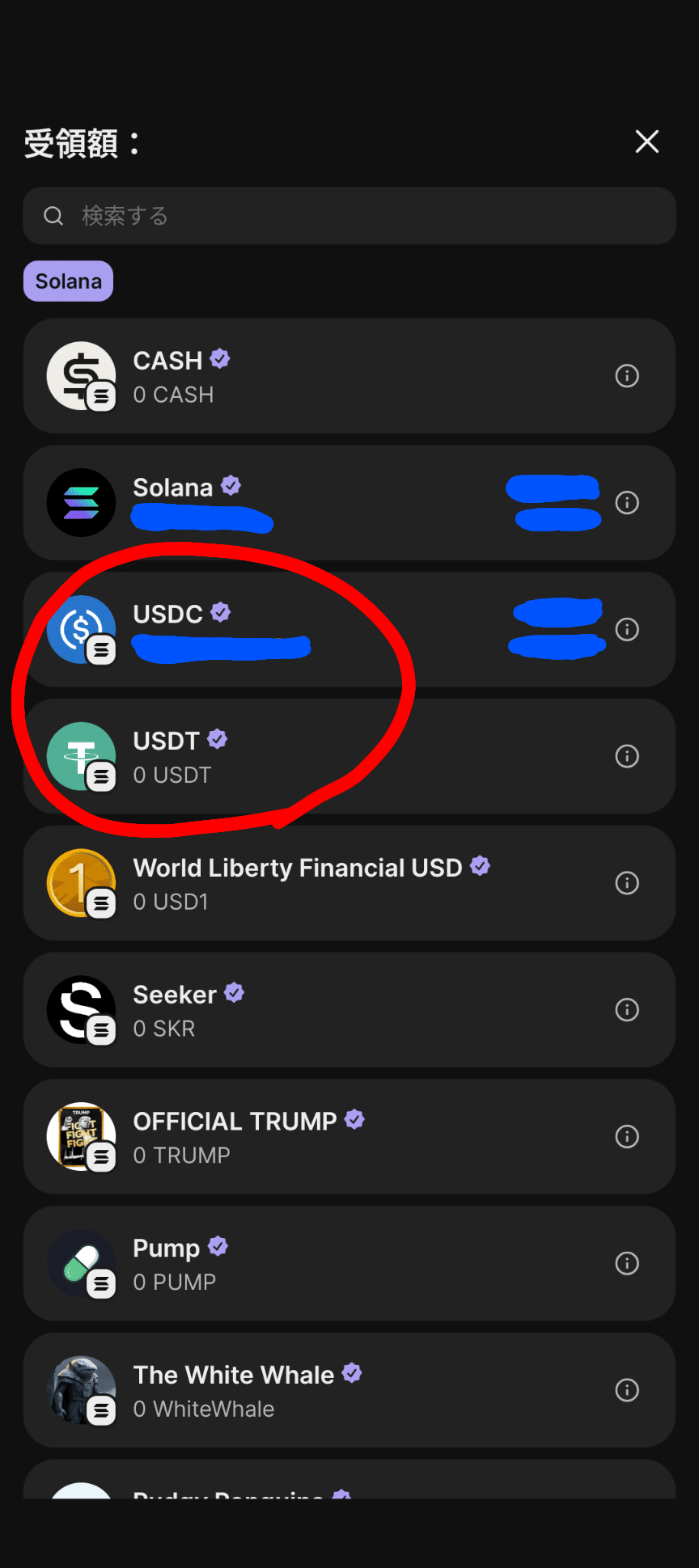Pick the OFFICIAL TRUMP token

click(x=324, y=1136)
